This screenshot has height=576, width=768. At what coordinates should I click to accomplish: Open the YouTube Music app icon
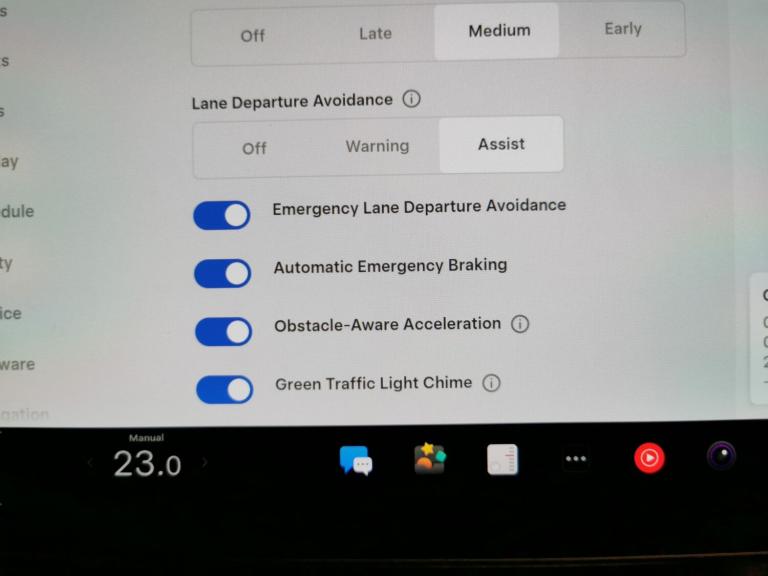coord(649,458)
